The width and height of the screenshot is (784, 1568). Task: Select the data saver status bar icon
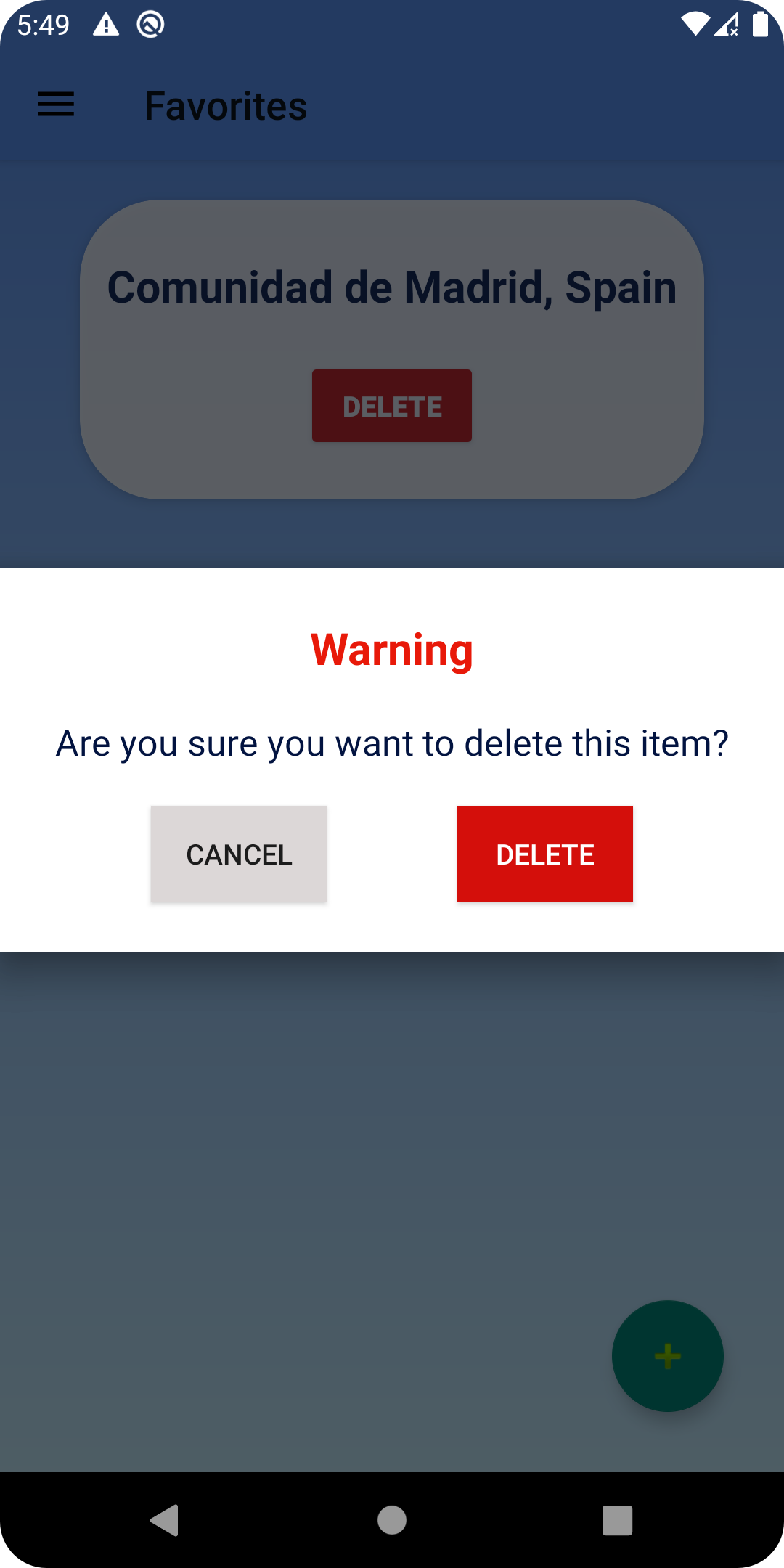click(x=150, y=24)
